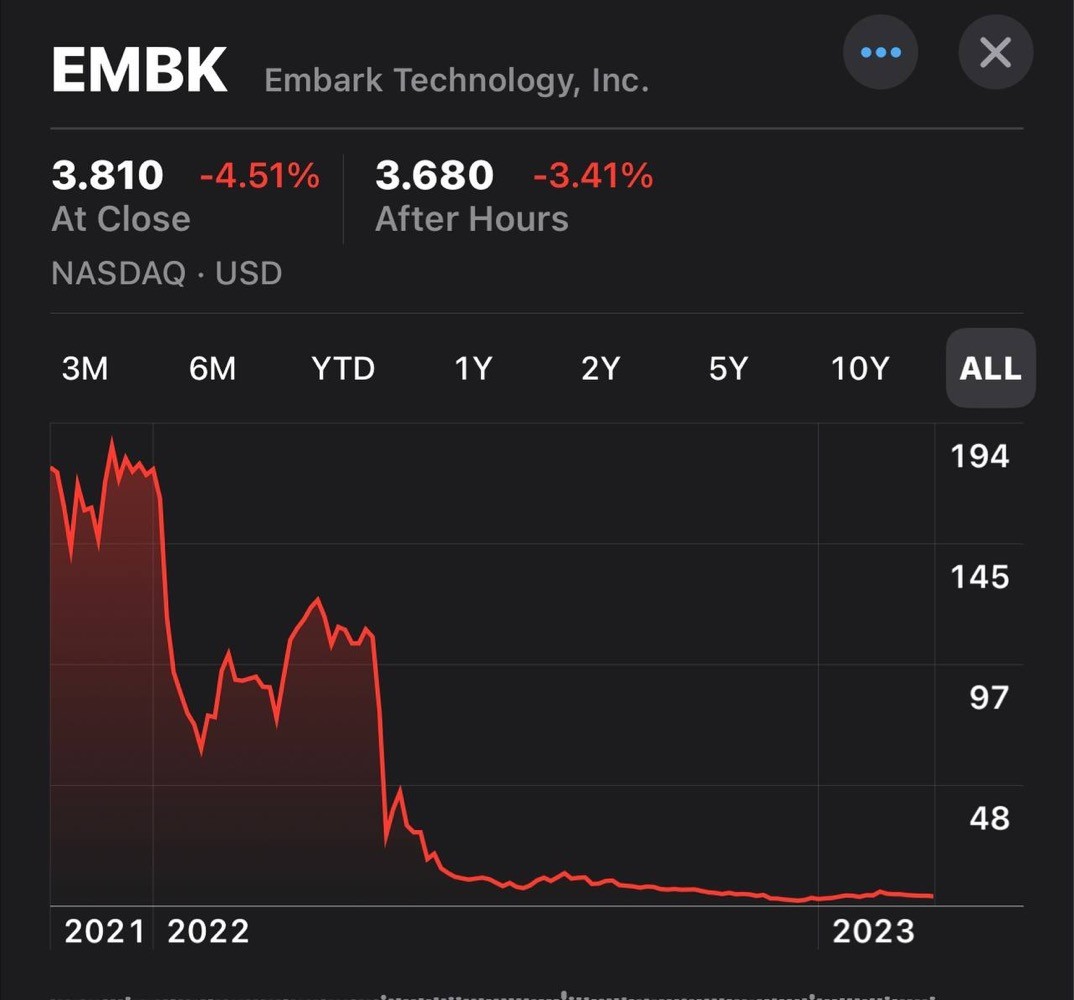View the 5Y chart range

point(728,368)
